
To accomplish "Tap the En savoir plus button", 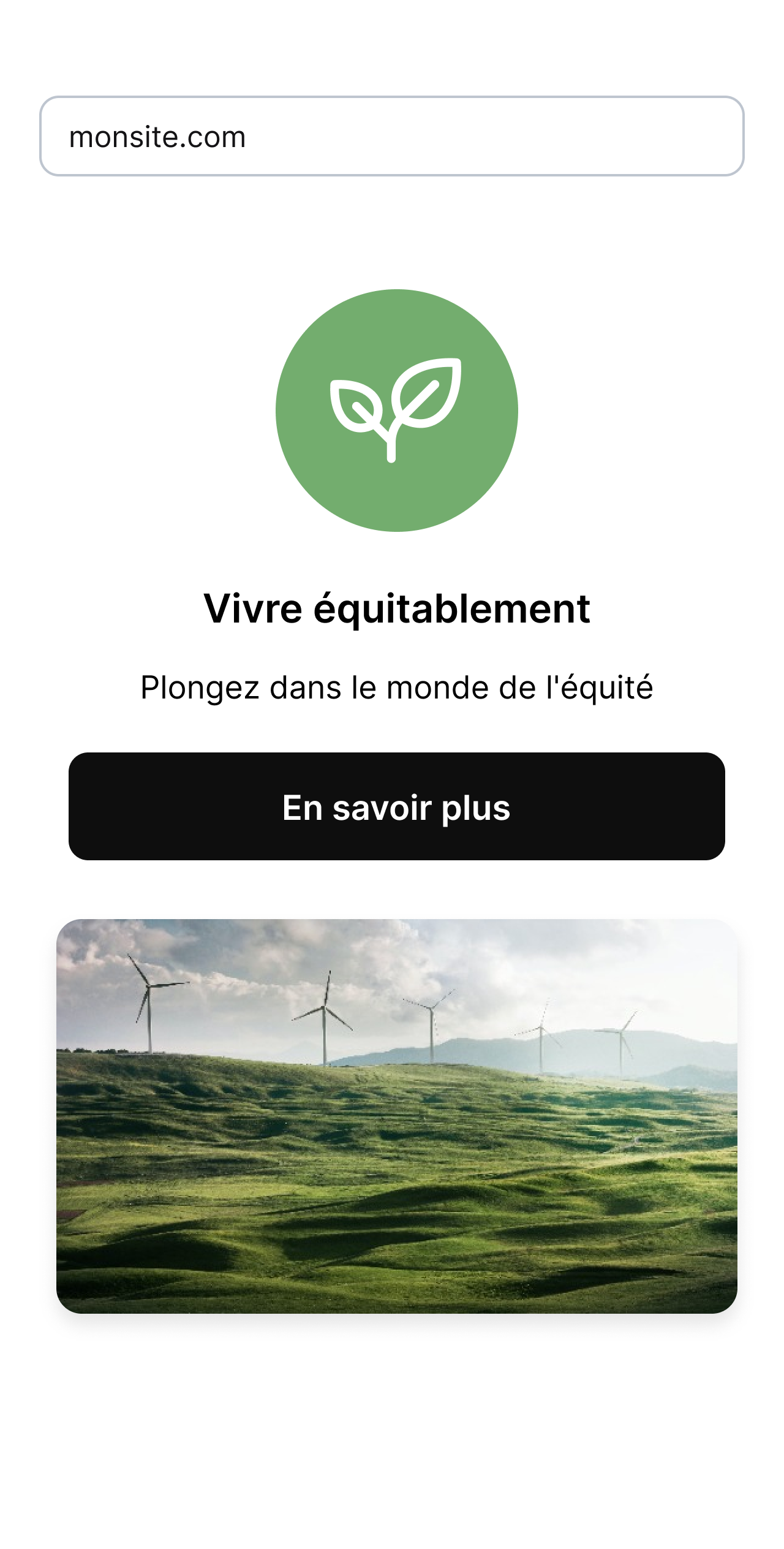I will tap(397, 806).
